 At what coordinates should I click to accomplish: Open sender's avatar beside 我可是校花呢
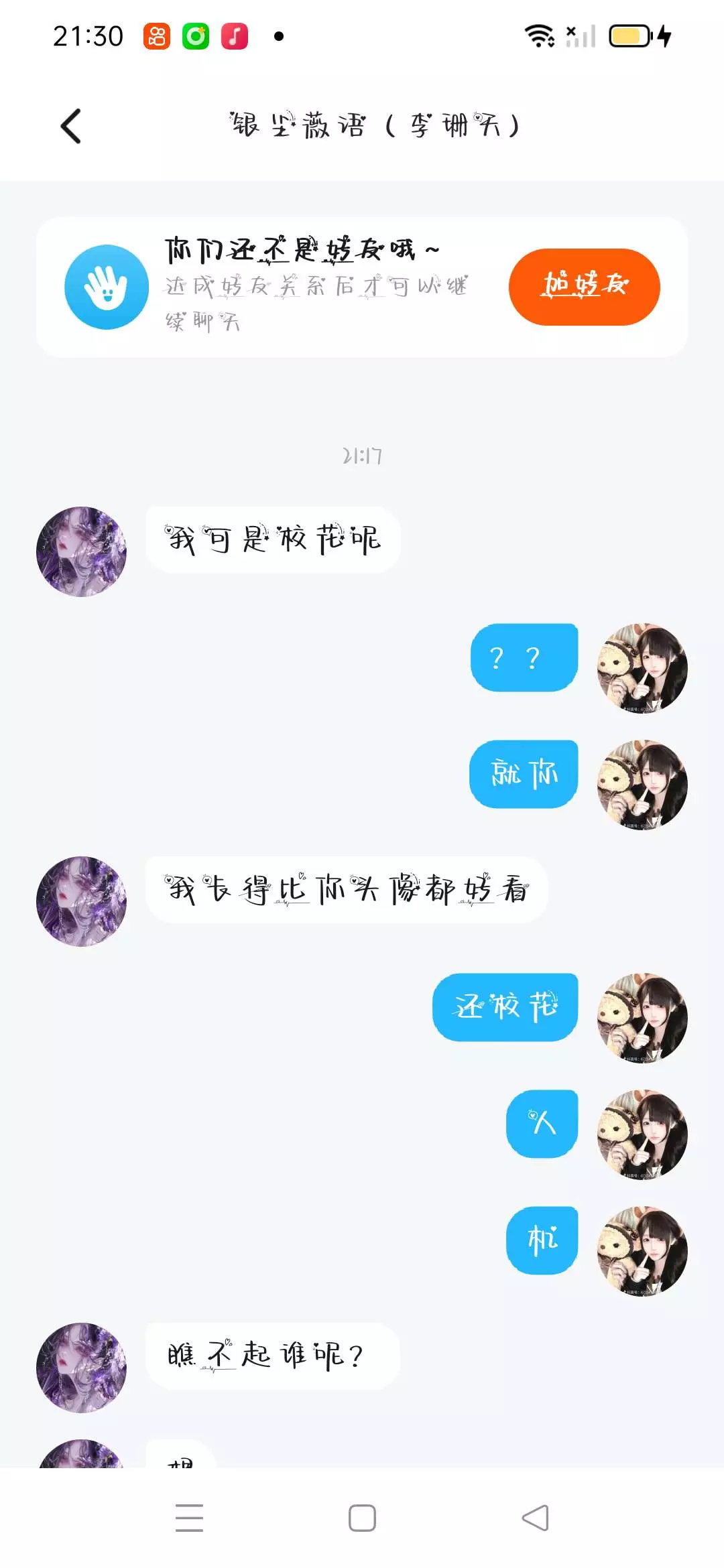pos(81,551)
